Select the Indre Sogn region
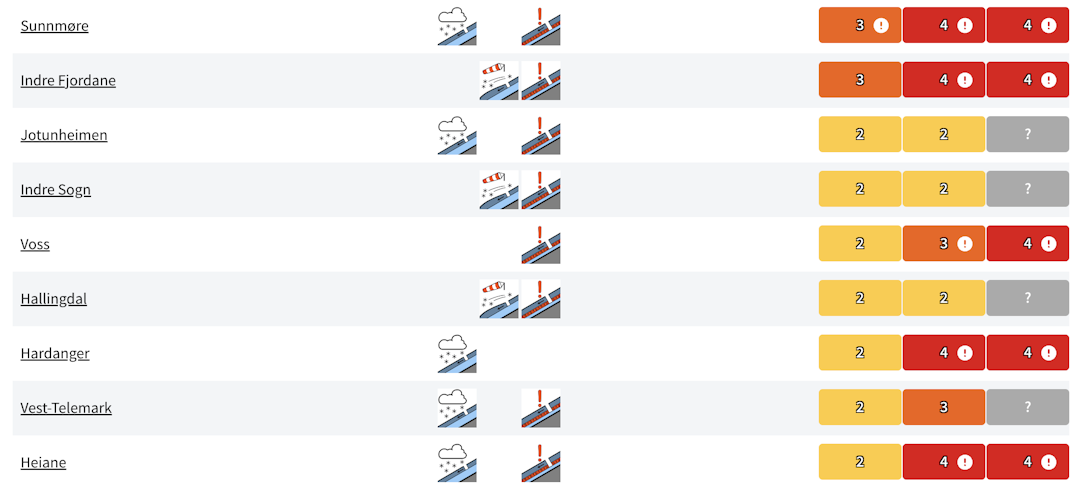Viewport: 1080px width, 489px height. [56, 190]
